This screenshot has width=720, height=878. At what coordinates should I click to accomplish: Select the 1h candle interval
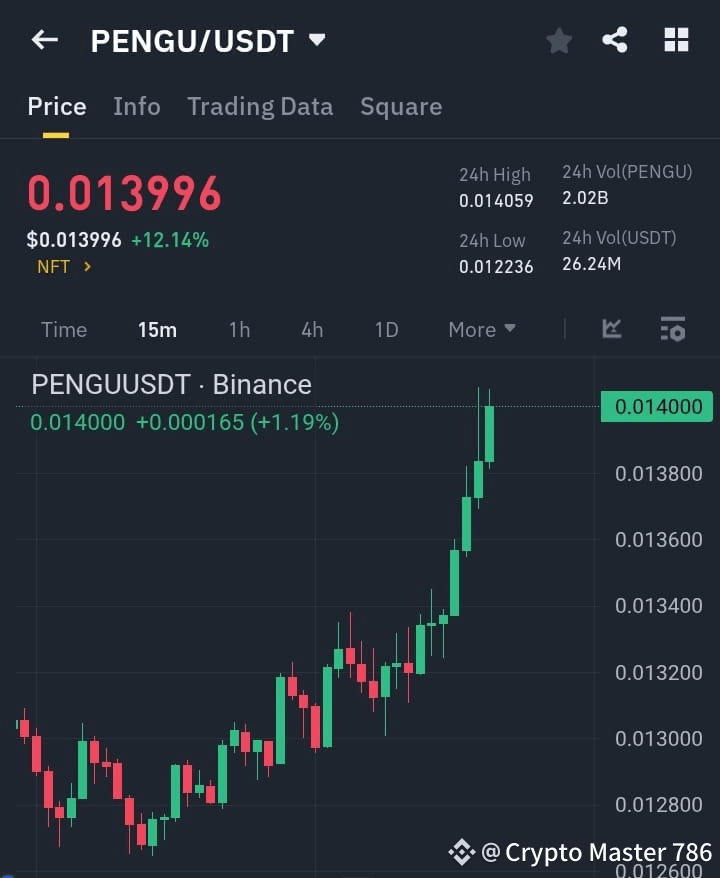click(x=239, y=329)
